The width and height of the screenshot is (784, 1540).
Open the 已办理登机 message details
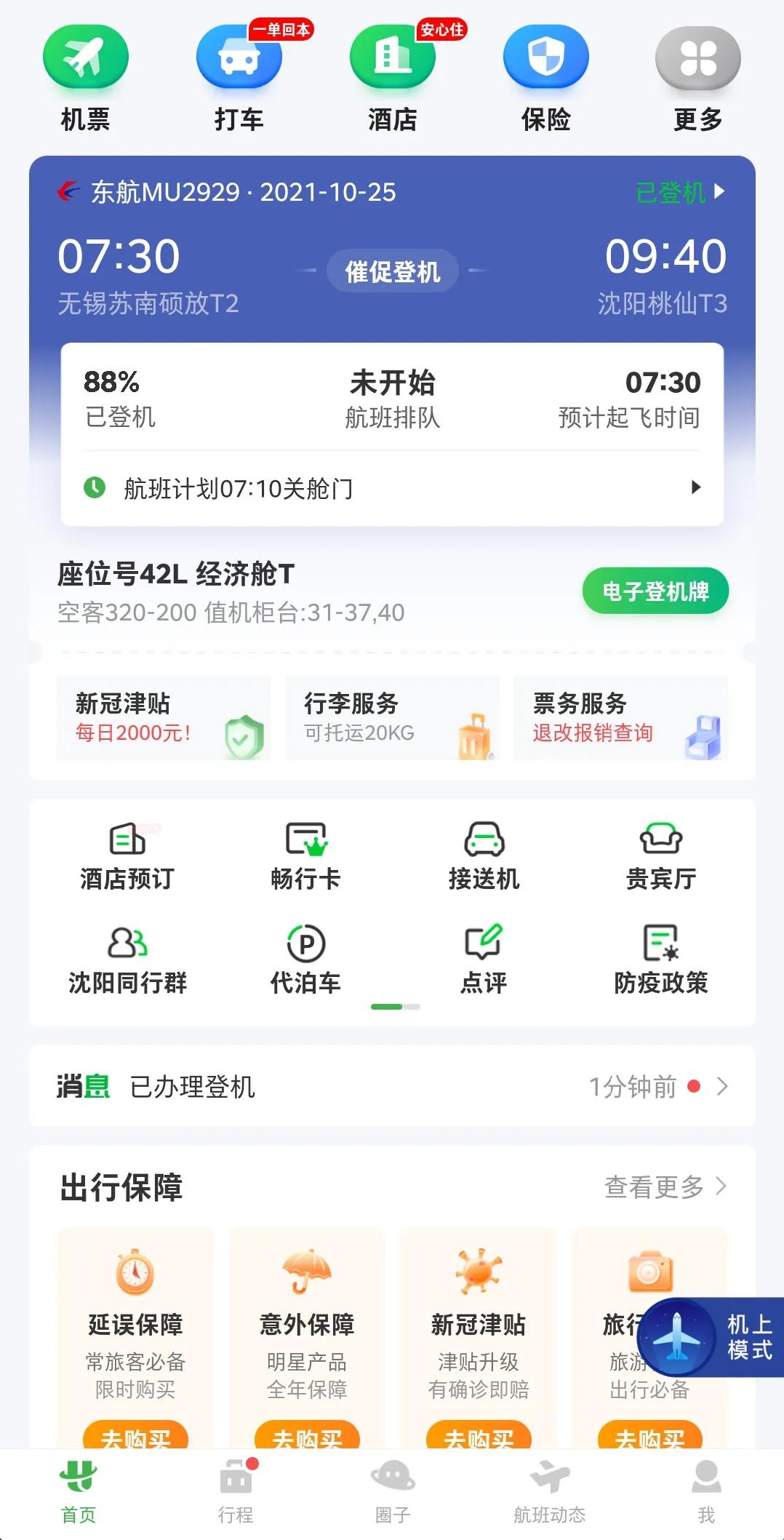coord(392,1087)
